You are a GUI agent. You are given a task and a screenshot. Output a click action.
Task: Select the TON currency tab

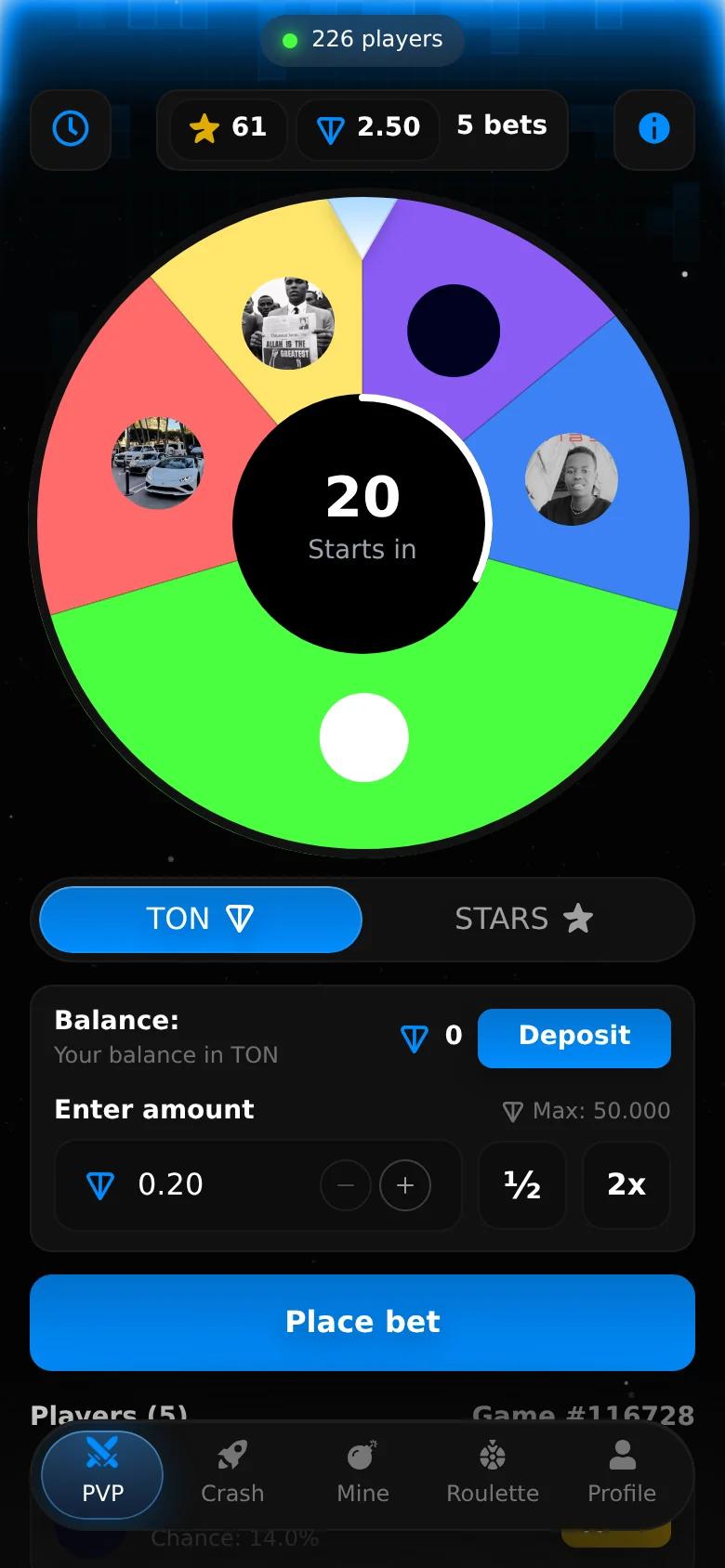coord(201,919)
